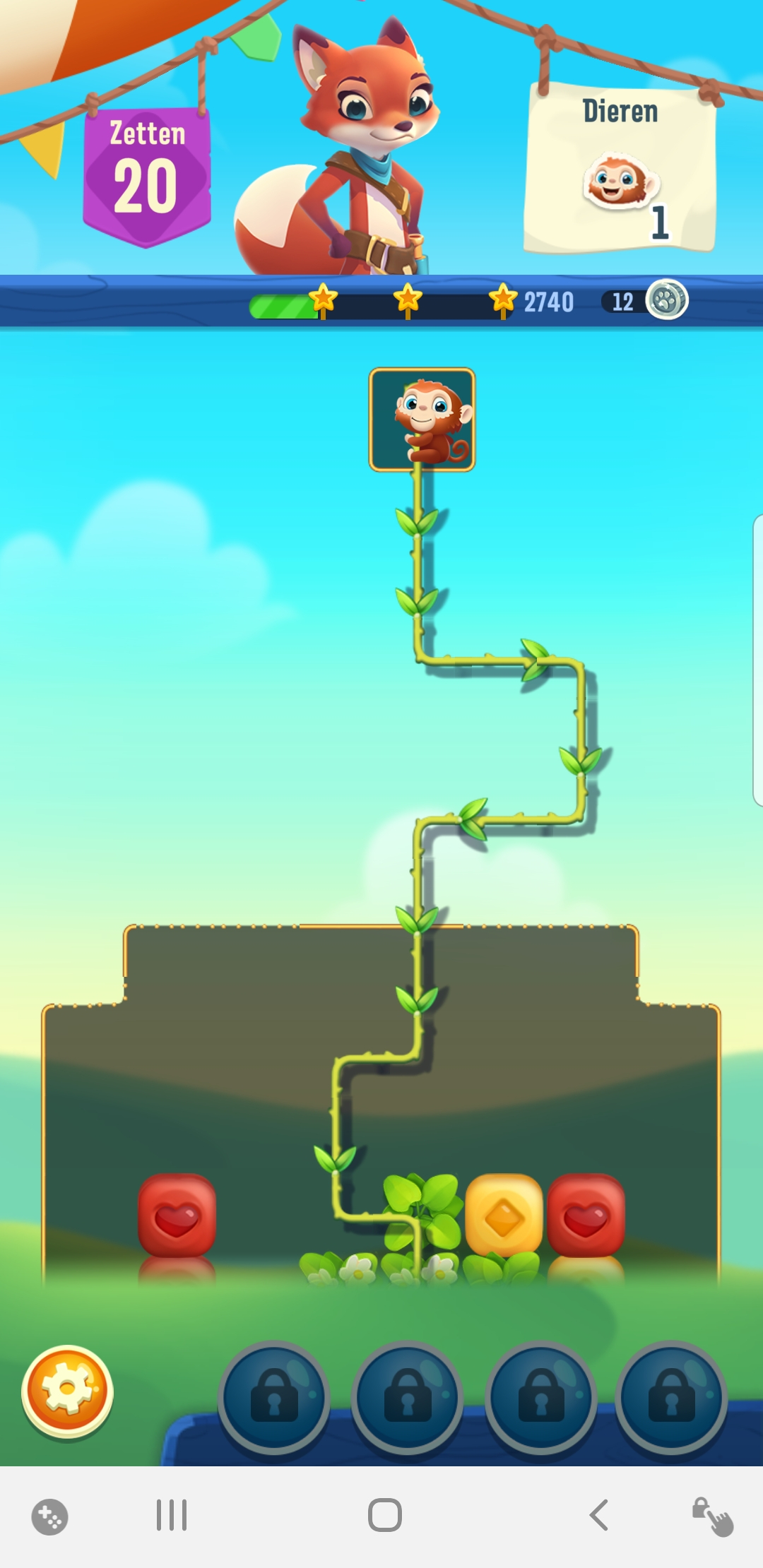Tap the yellow diamond block

[504, 1216]
